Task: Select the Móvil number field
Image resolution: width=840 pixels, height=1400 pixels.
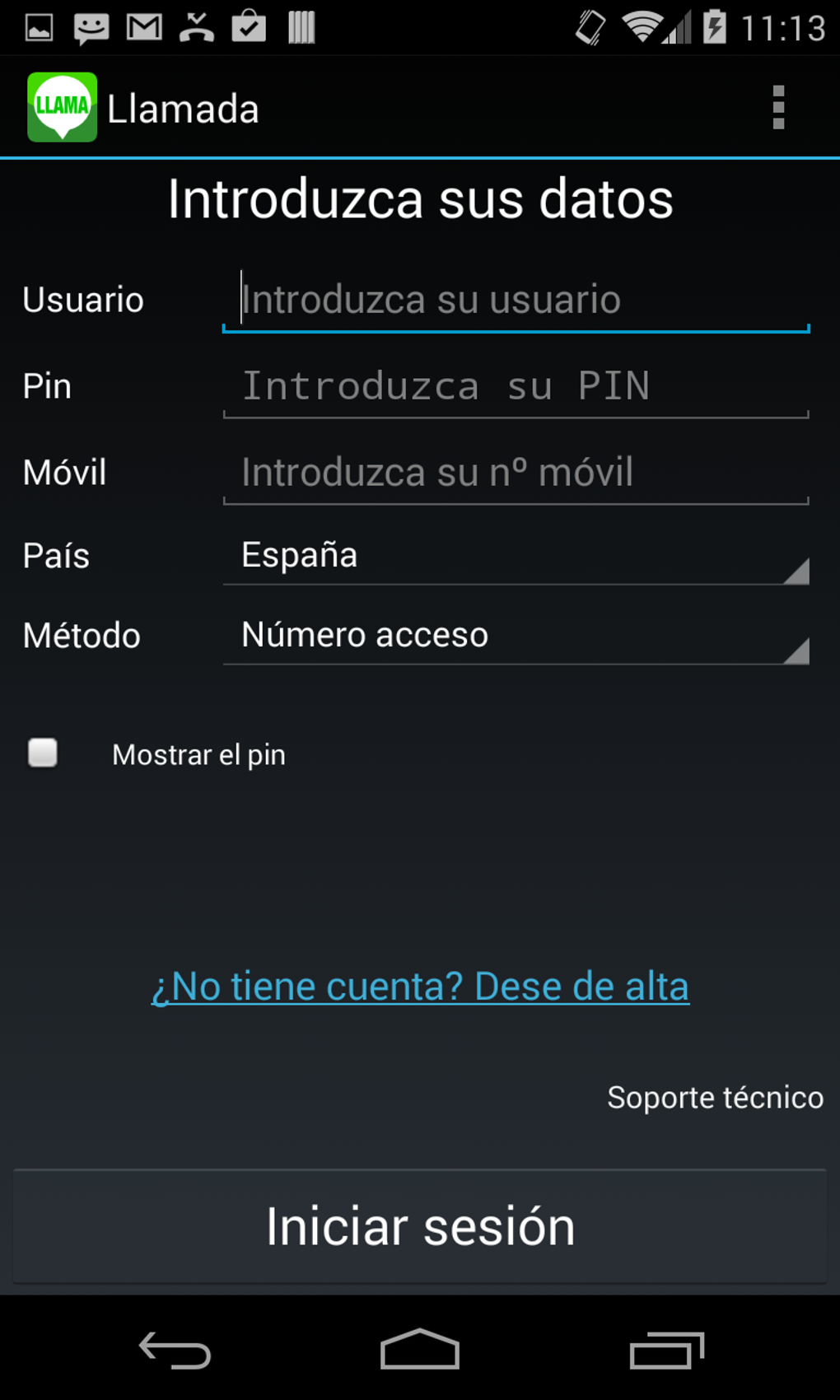Action: pyautogui.click(x=516, y=473)
